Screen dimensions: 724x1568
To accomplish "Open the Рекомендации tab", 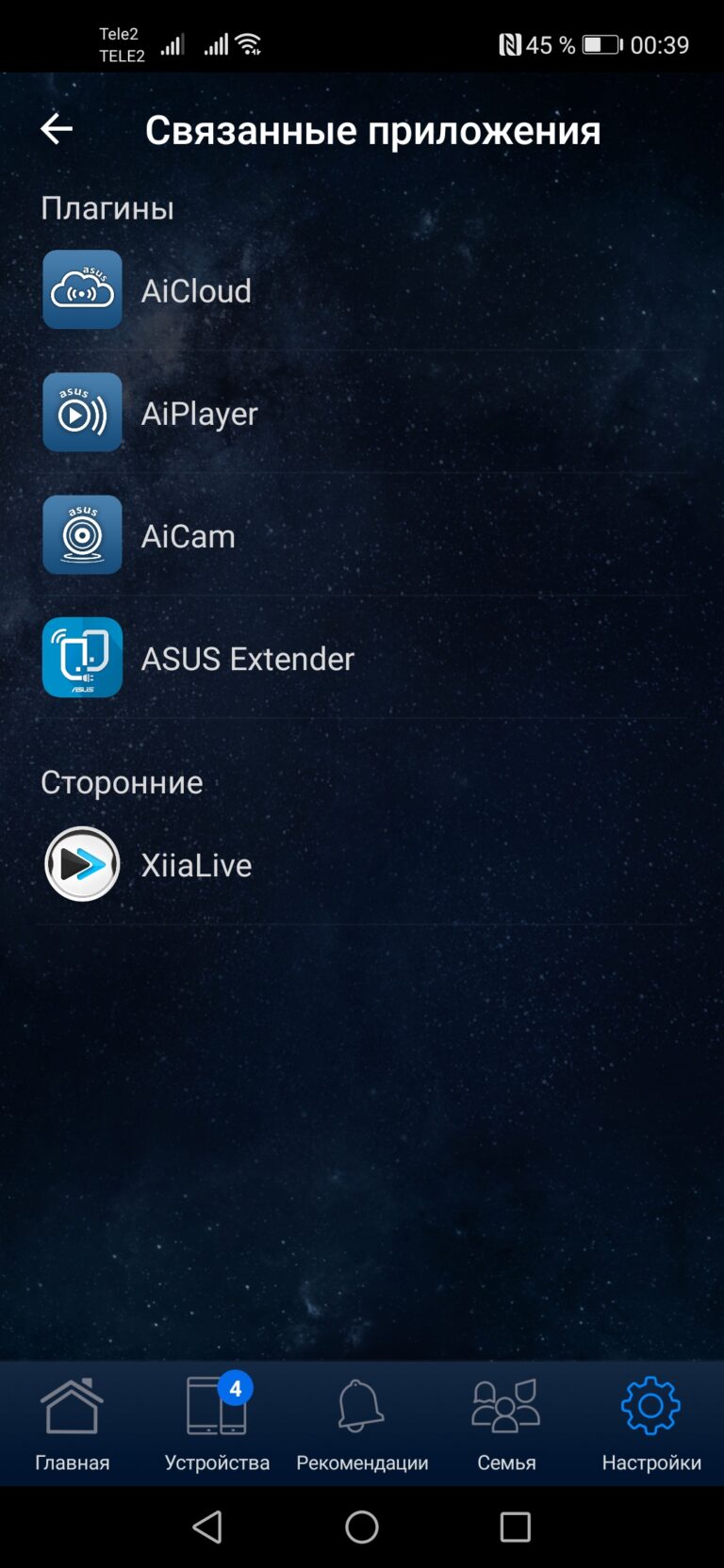I will click(x=362, y=1423).
